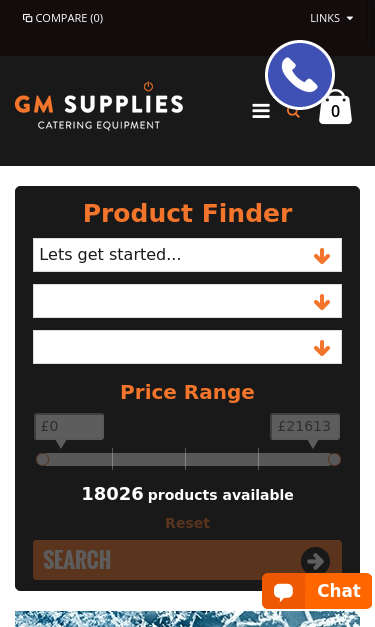Viewport: 375px width, 627px height.
Task: Tap the blue phone call button
Action: 300,75
